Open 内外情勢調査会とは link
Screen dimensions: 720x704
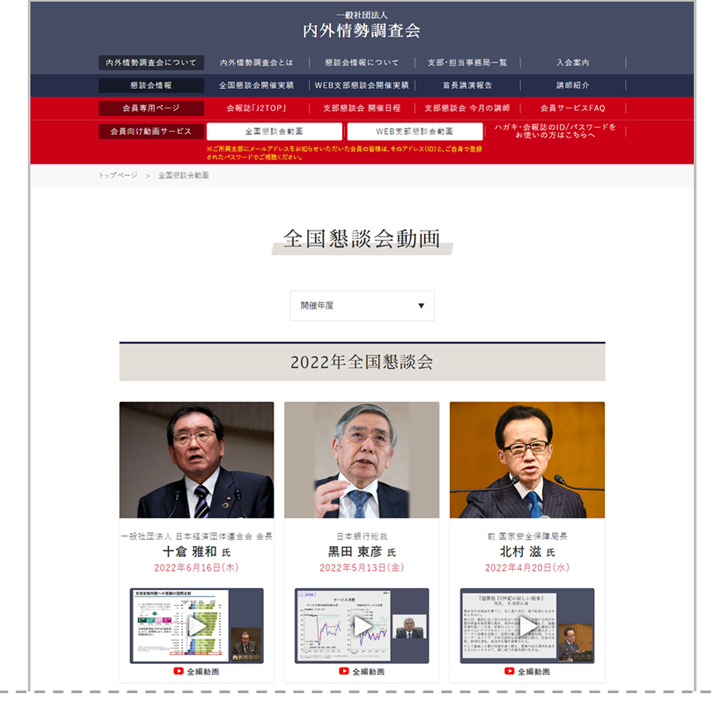pyautogui.click(x=256, y=62)
